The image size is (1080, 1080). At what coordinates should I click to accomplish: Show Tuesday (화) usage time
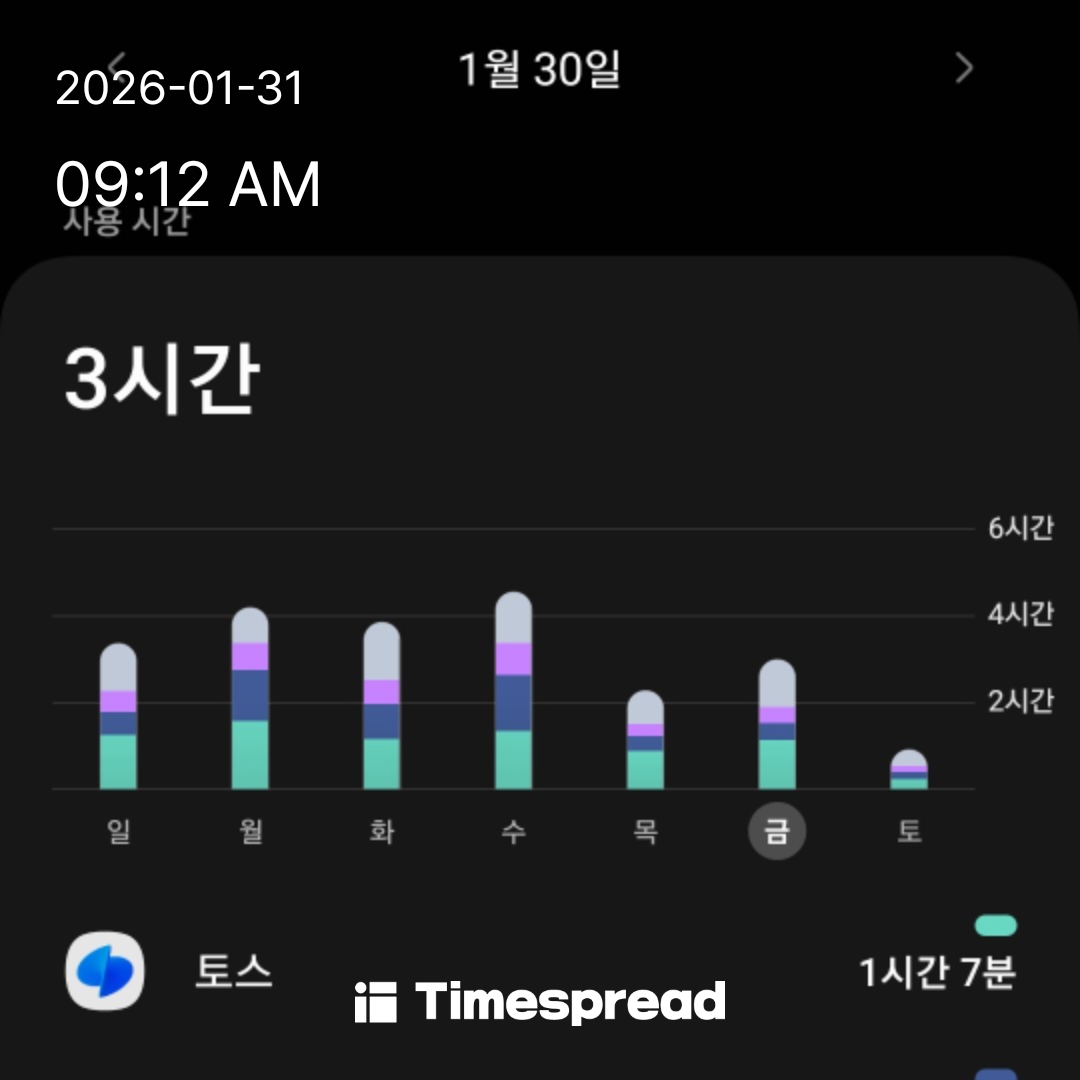pos(381,707)
